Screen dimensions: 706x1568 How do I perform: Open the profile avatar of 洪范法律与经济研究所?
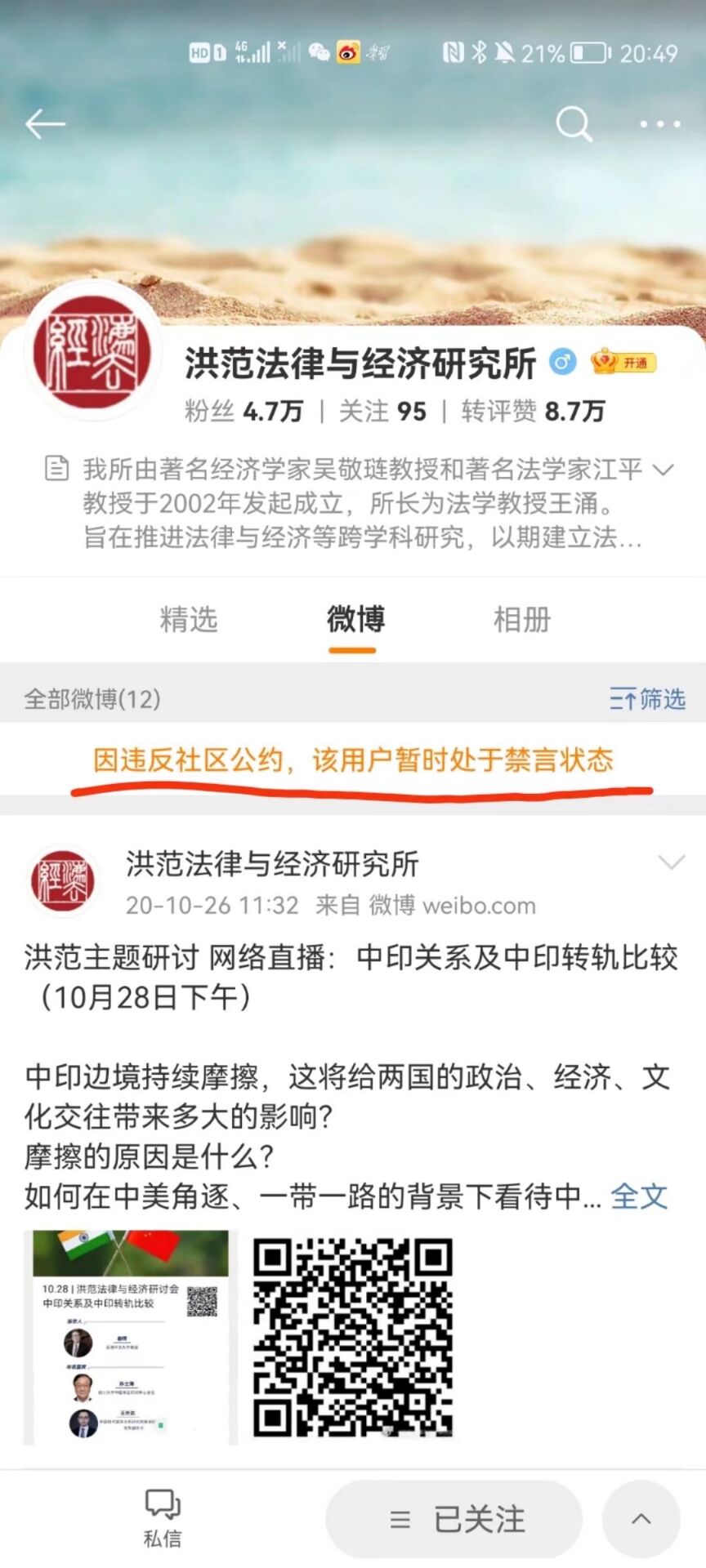pos(92,351)
